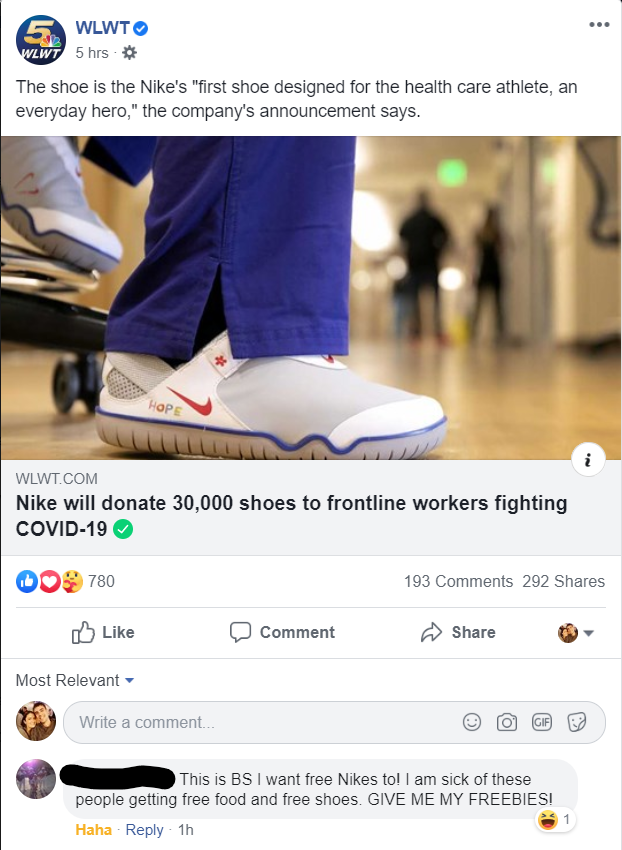
Task: Tap the info icon on the article
Action: (x=589, y=459)
